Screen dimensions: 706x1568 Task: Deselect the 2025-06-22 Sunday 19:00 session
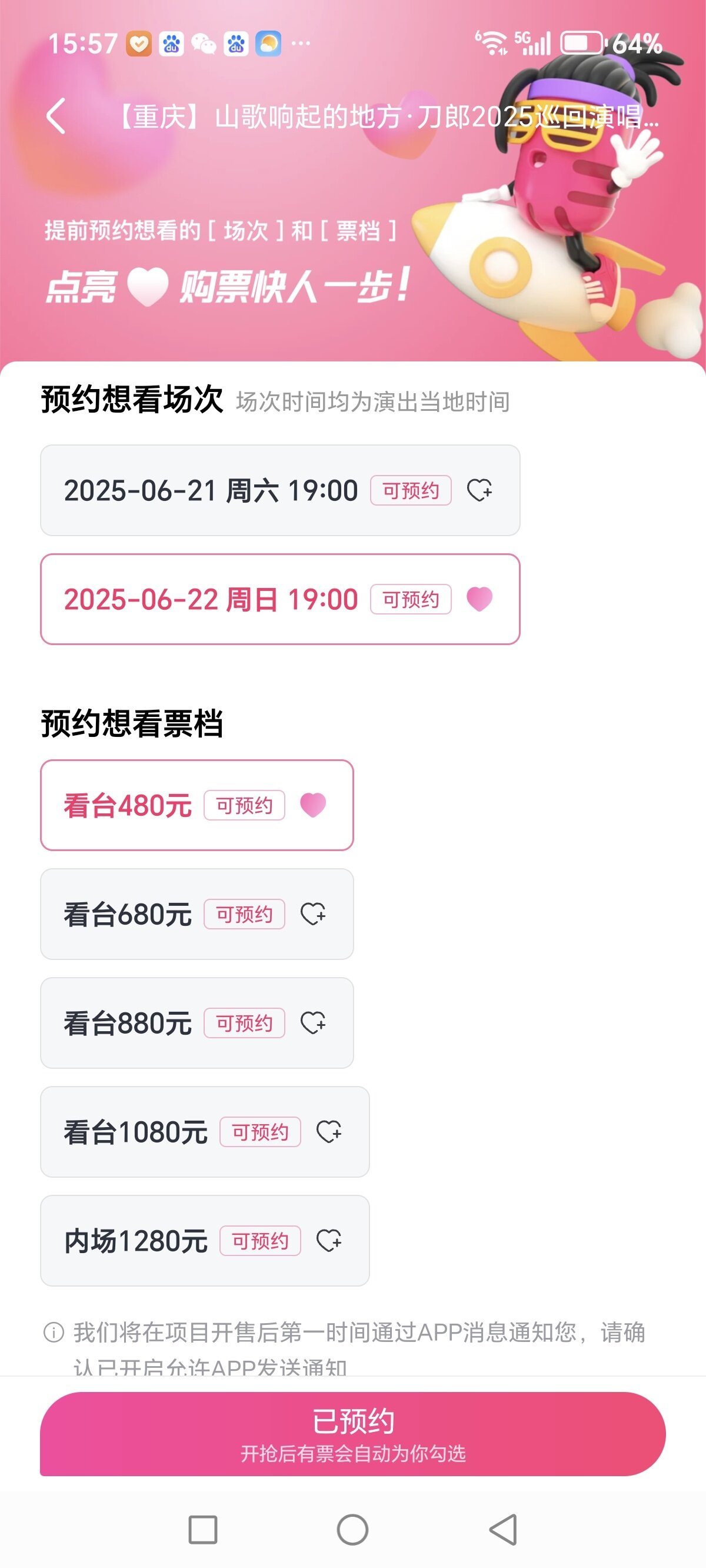click(x=280, y=599)
